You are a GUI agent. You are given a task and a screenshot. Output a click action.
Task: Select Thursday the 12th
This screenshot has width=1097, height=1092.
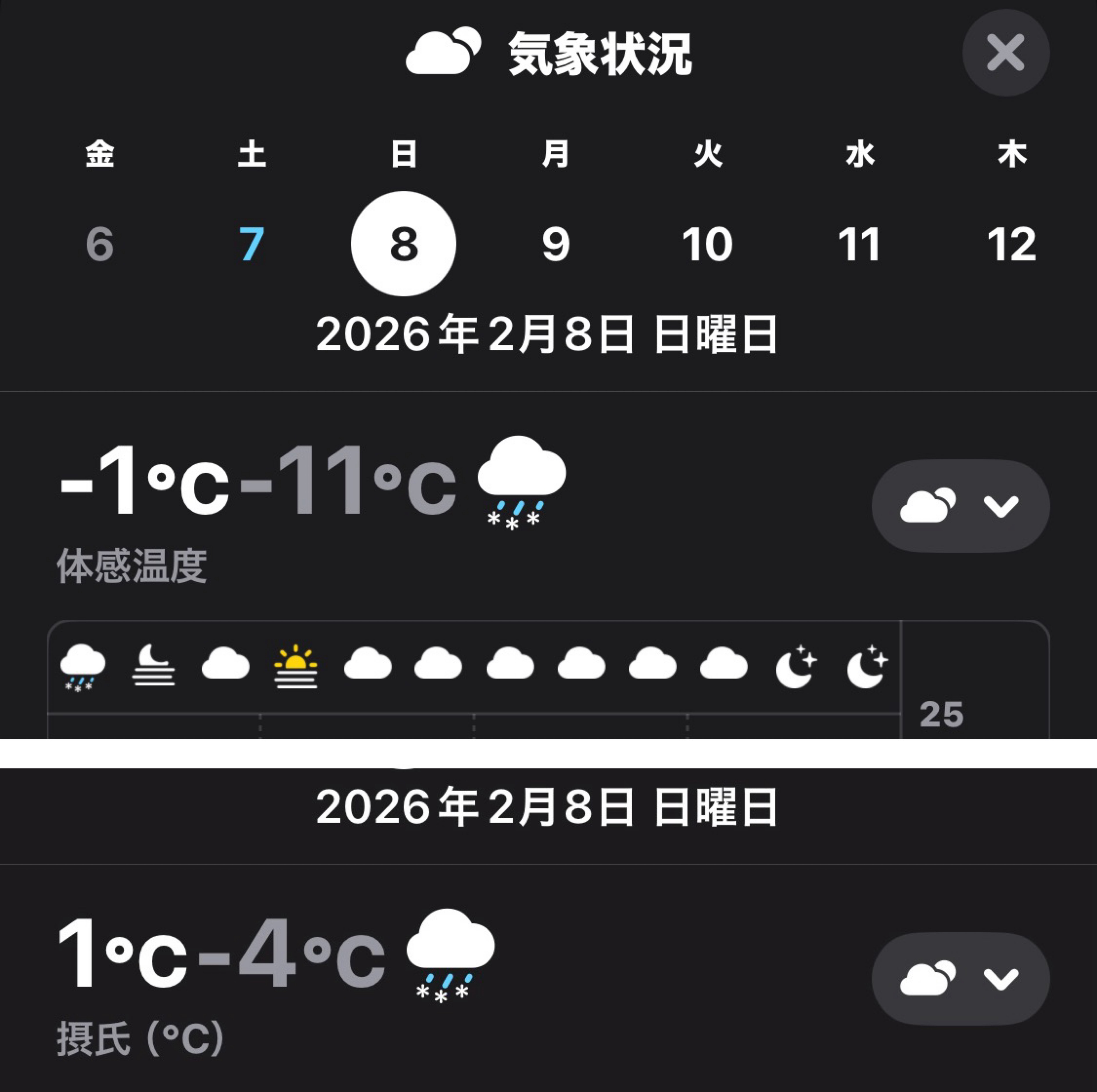[x=1011, y=244]
